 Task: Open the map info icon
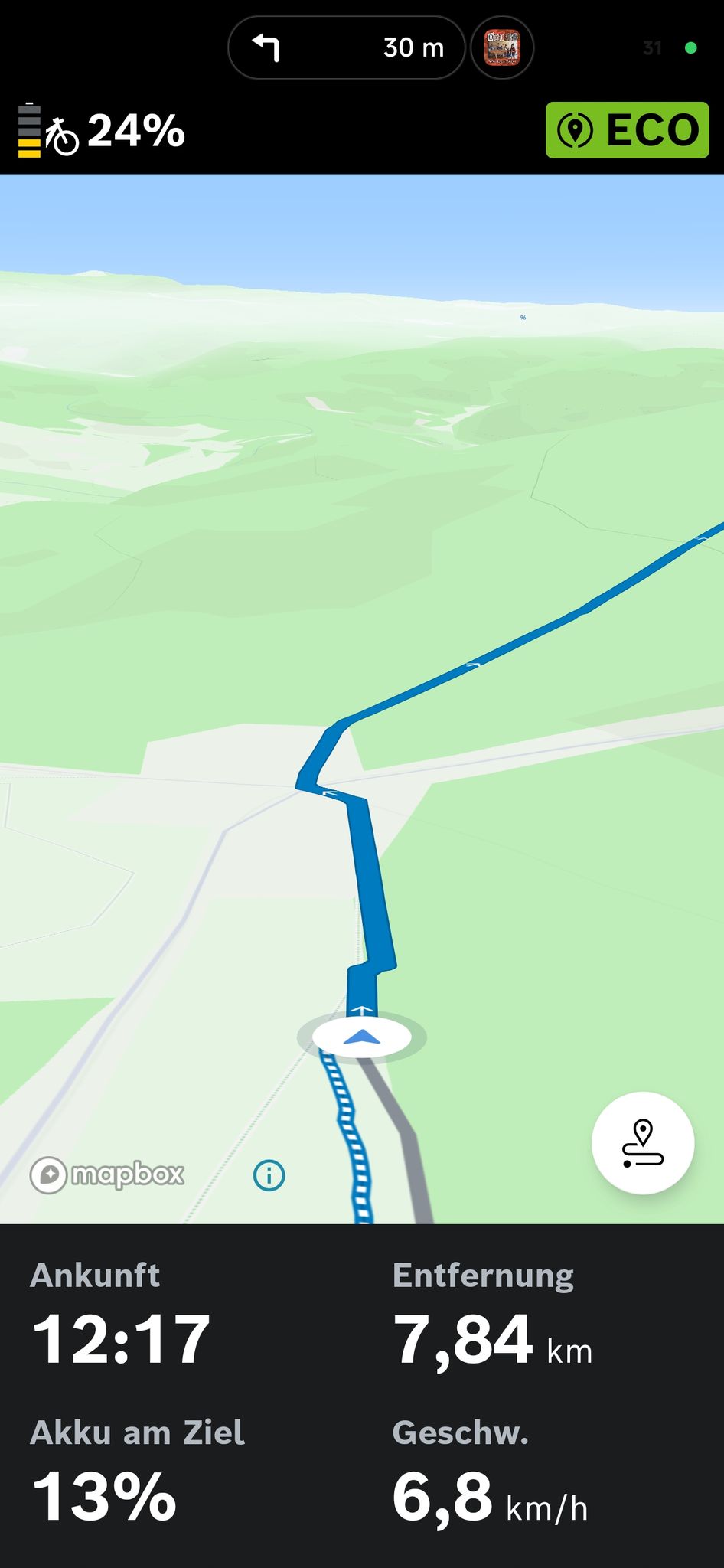(x=269, y=1174)
